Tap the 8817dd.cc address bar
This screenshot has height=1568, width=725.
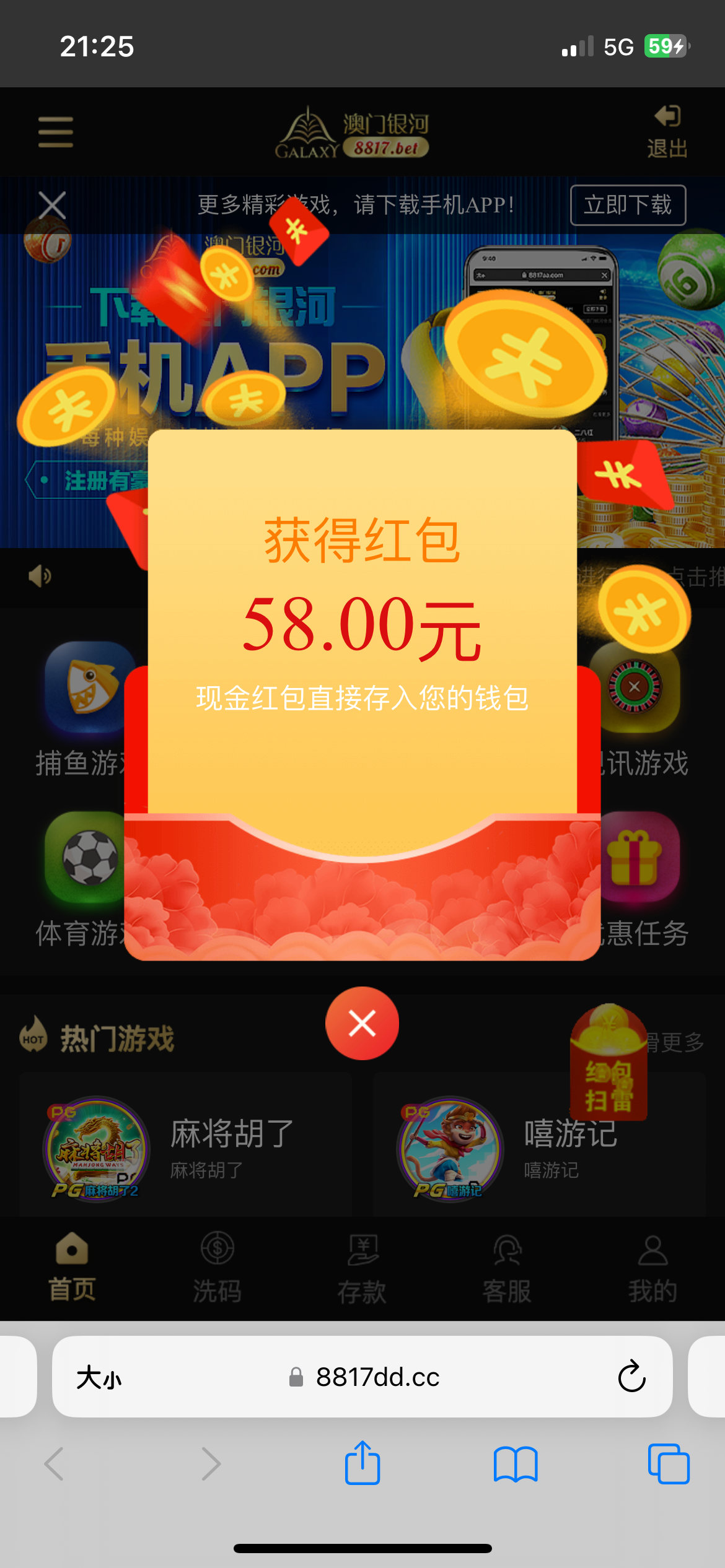[x=377, y=1377]
